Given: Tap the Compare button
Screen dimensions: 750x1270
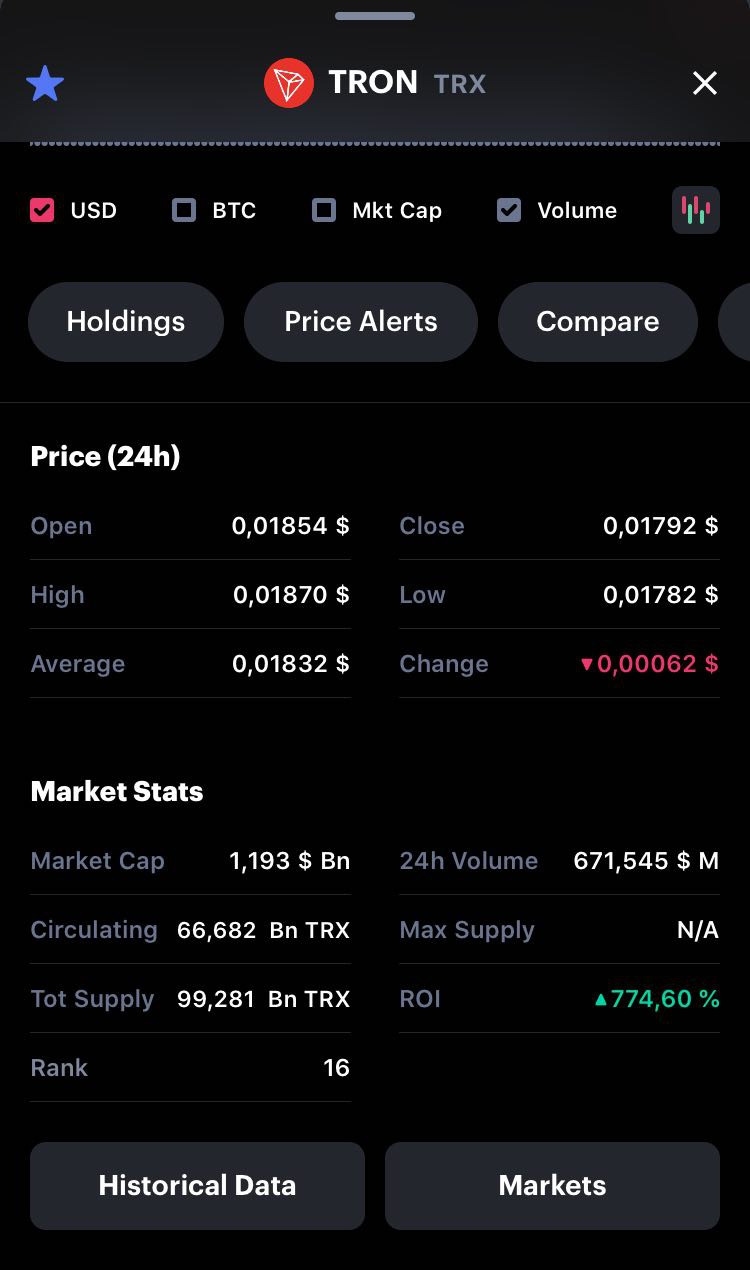Looking at the screenshot, I should pos(598,322).
